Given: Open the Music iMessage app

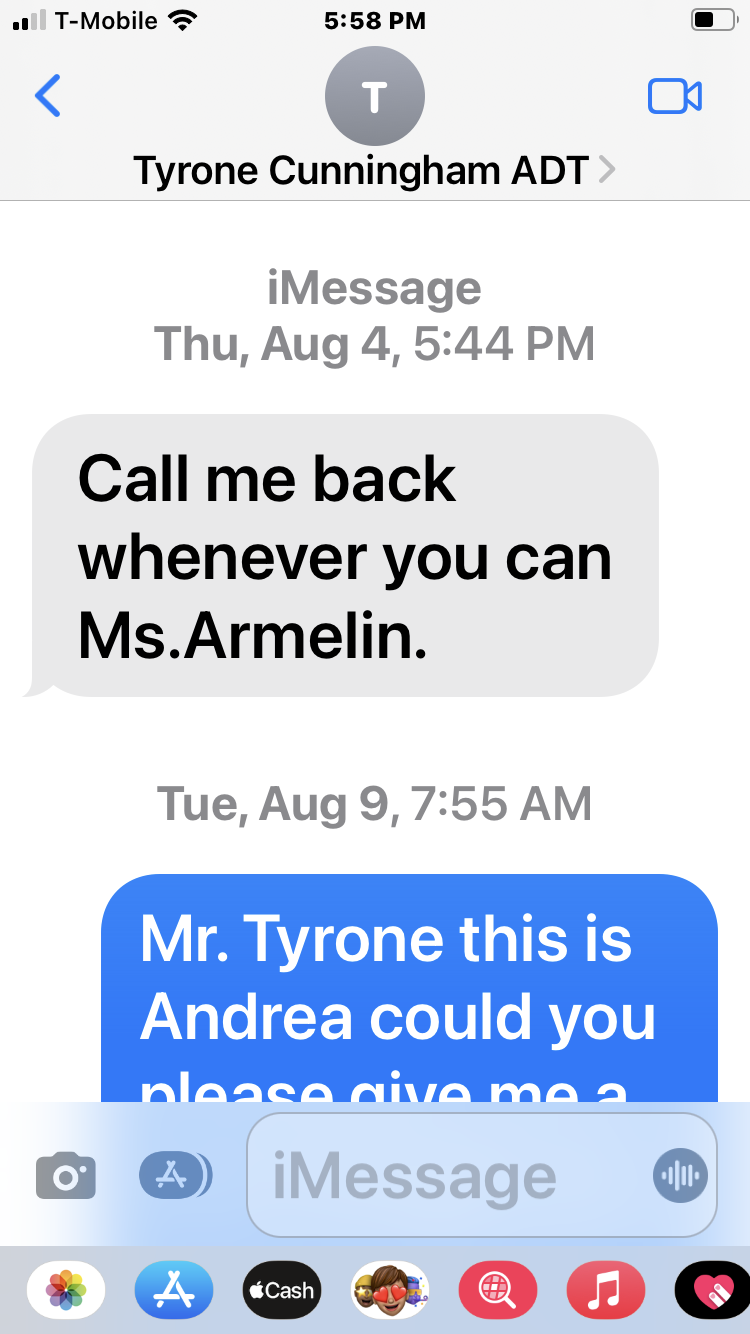Looking at the screenshot, I should [605, 1290].
